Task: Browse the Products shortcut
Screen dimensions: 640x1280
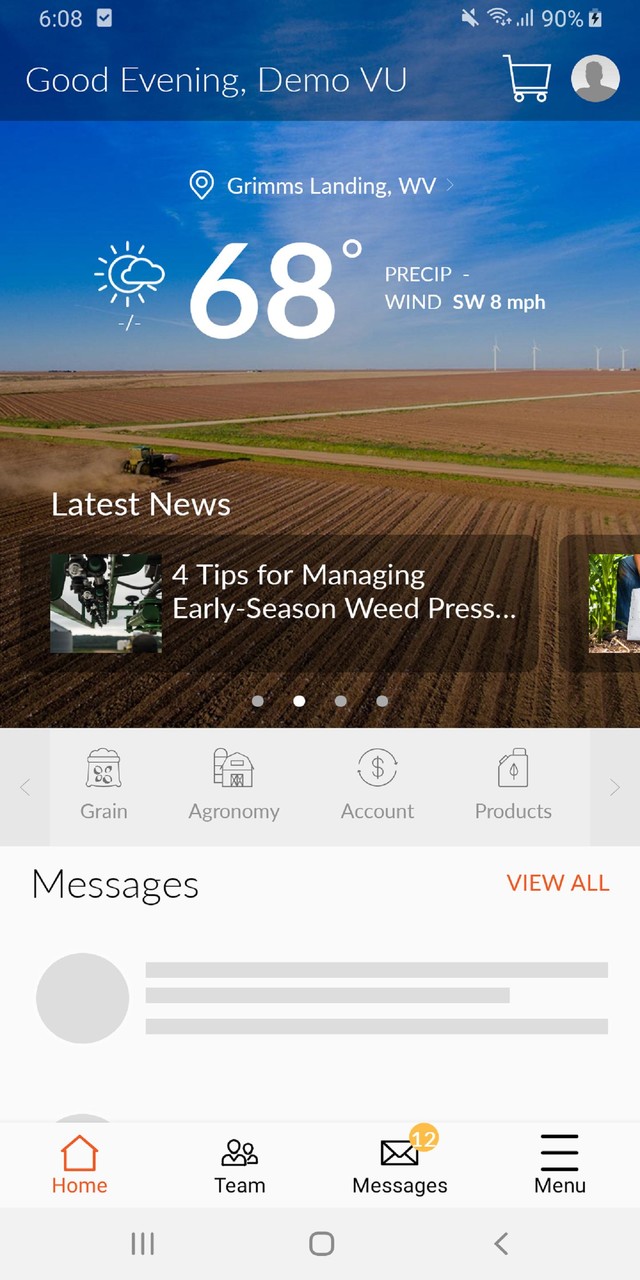Action: pyautogui.click(x=513, y=786)
